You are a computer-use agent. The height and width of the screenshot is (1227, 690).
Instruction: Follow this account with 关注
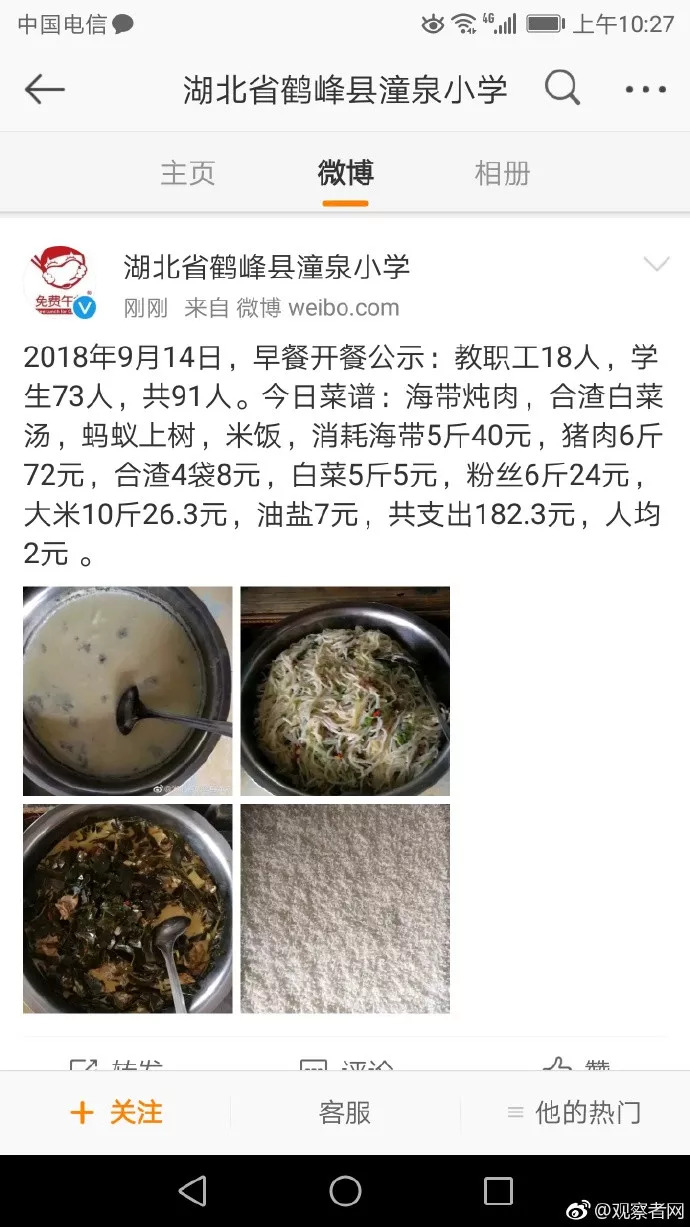116,1112
